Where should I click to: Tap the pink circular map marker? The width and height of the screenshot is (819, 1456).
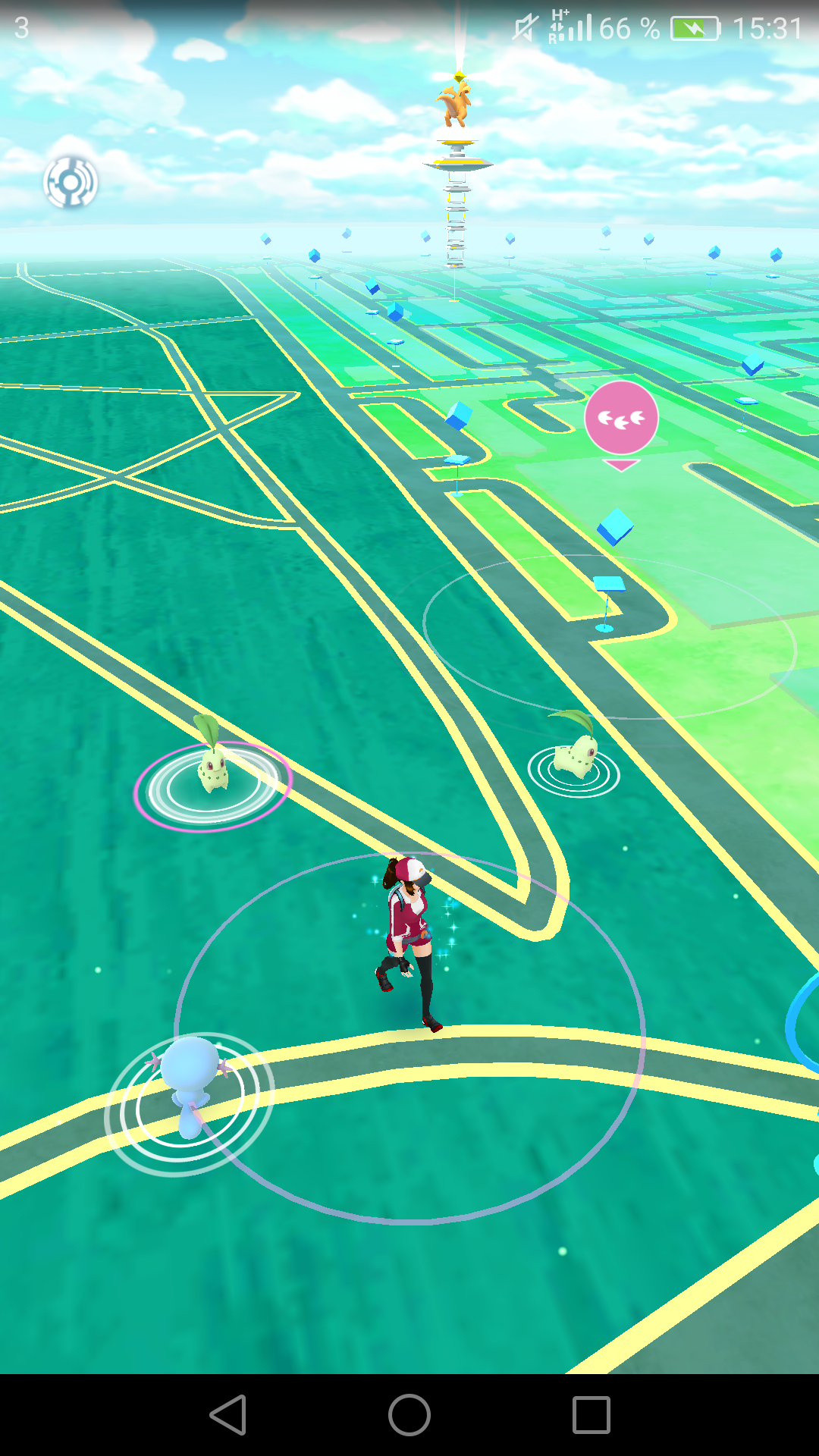point(621,419)
